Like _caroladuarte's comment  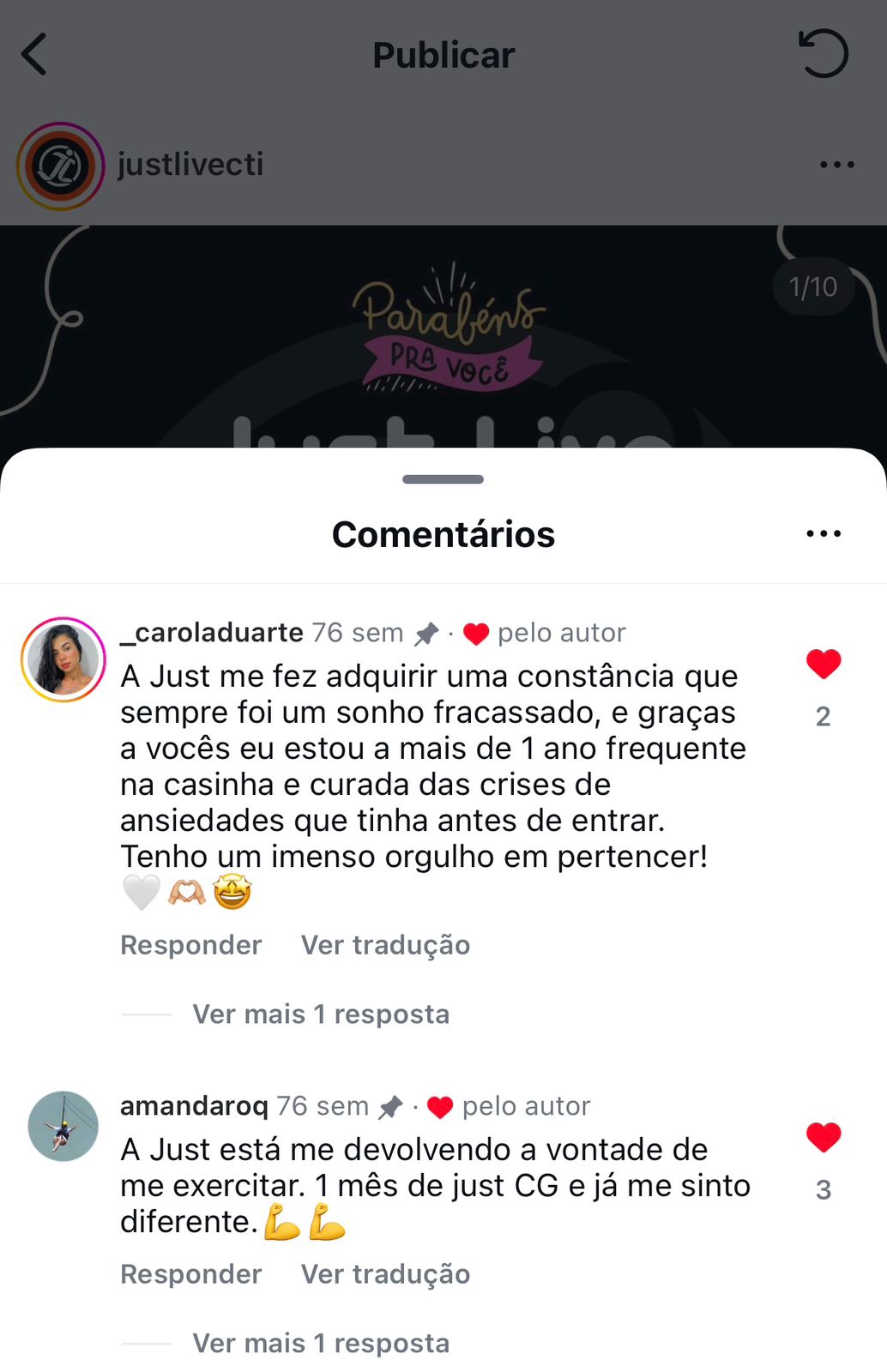(824, 665)
